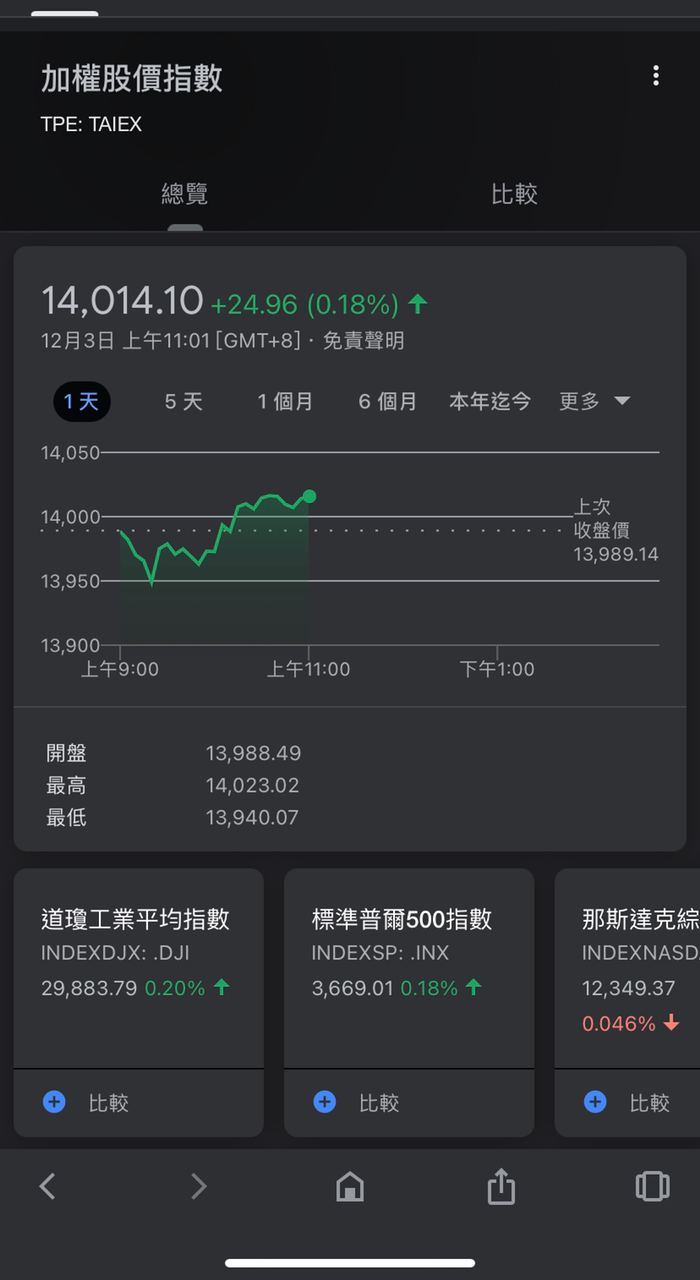This screenshot has height=1280, width=700.
Task: Open the browser tabs overview
Action: click(x=652, y=1186)
